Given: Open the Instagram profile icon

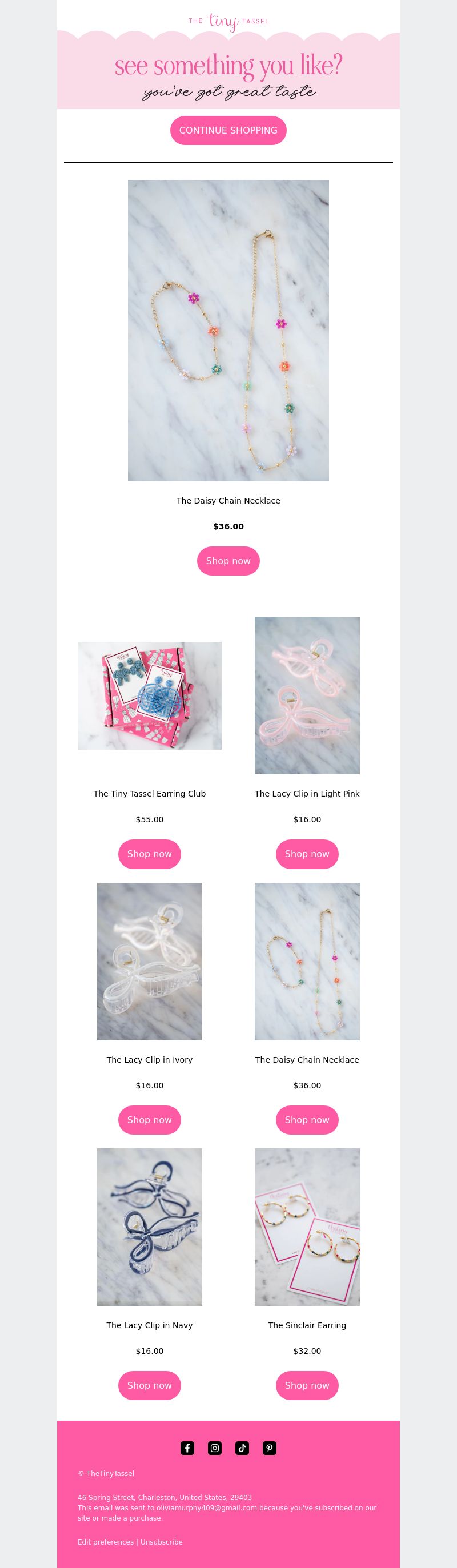Looking at the screenshot, I should [x=214, y=1448].
